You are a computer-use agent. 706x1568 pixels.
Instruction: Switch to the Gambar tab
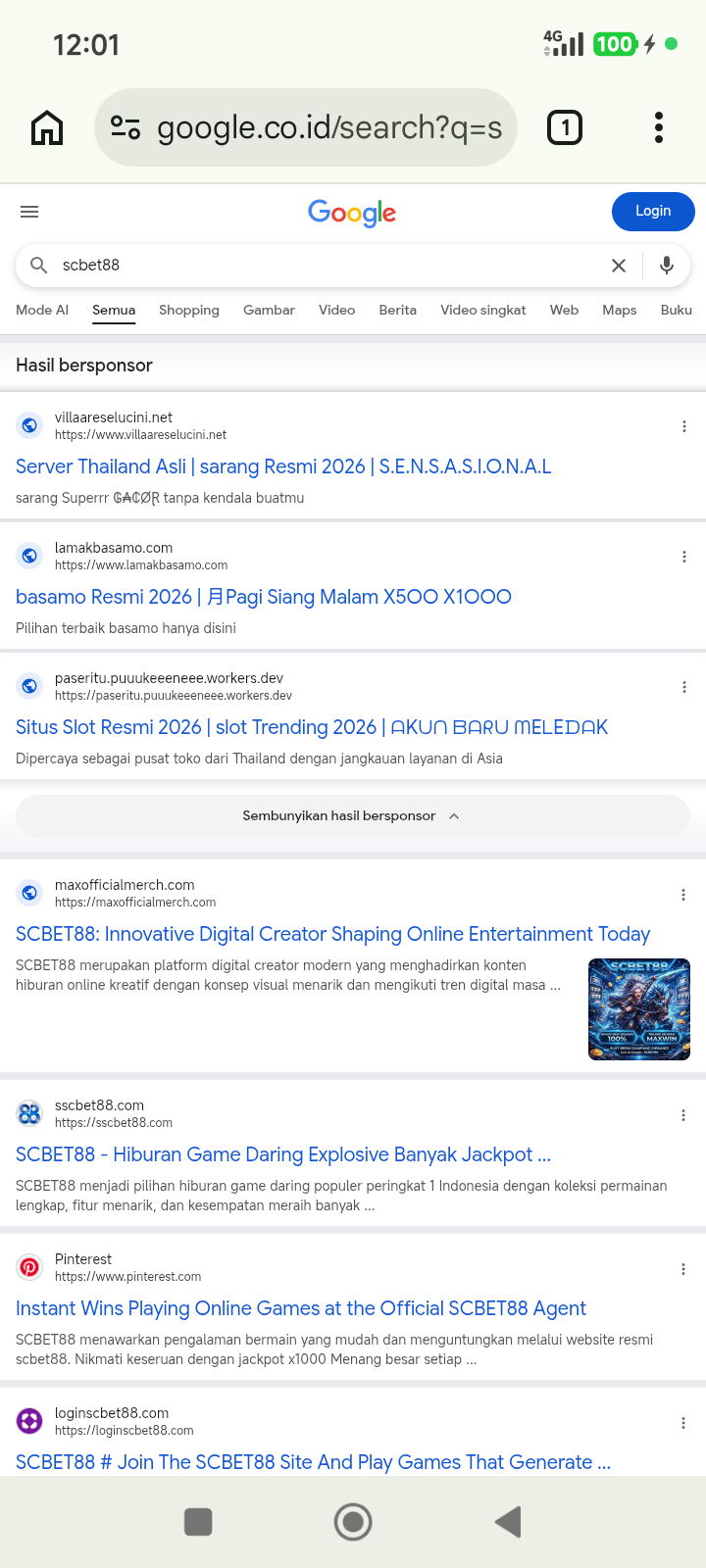click(269, 310)
